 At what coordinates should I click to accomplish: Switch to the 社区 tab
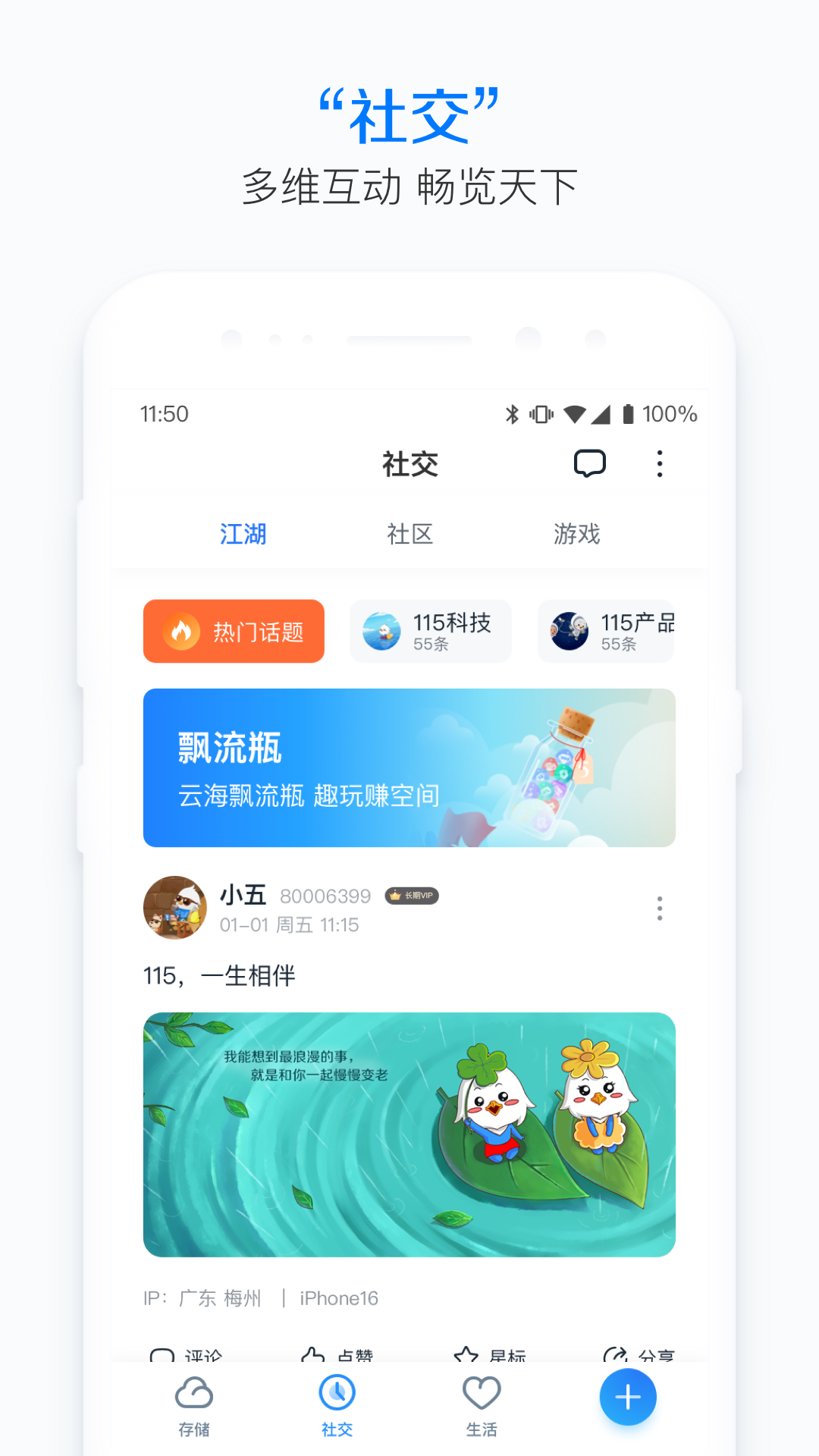(x=409, y=534)
